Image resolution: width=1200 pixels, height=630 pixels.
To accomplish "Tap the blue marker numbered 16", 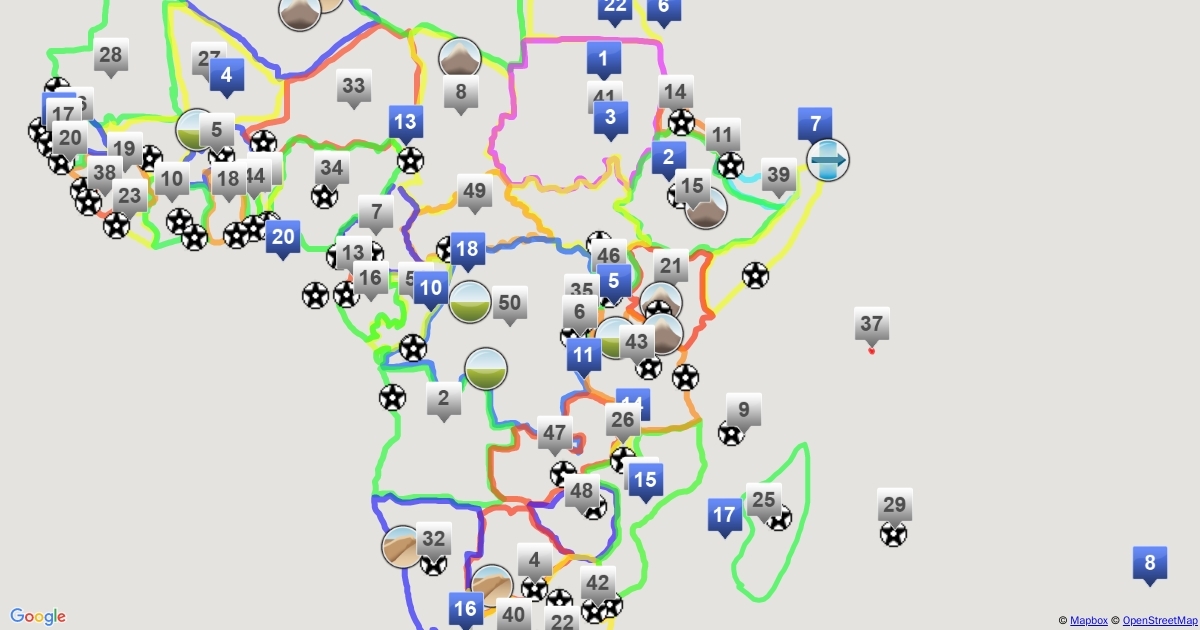I will (x=465, y=608).
